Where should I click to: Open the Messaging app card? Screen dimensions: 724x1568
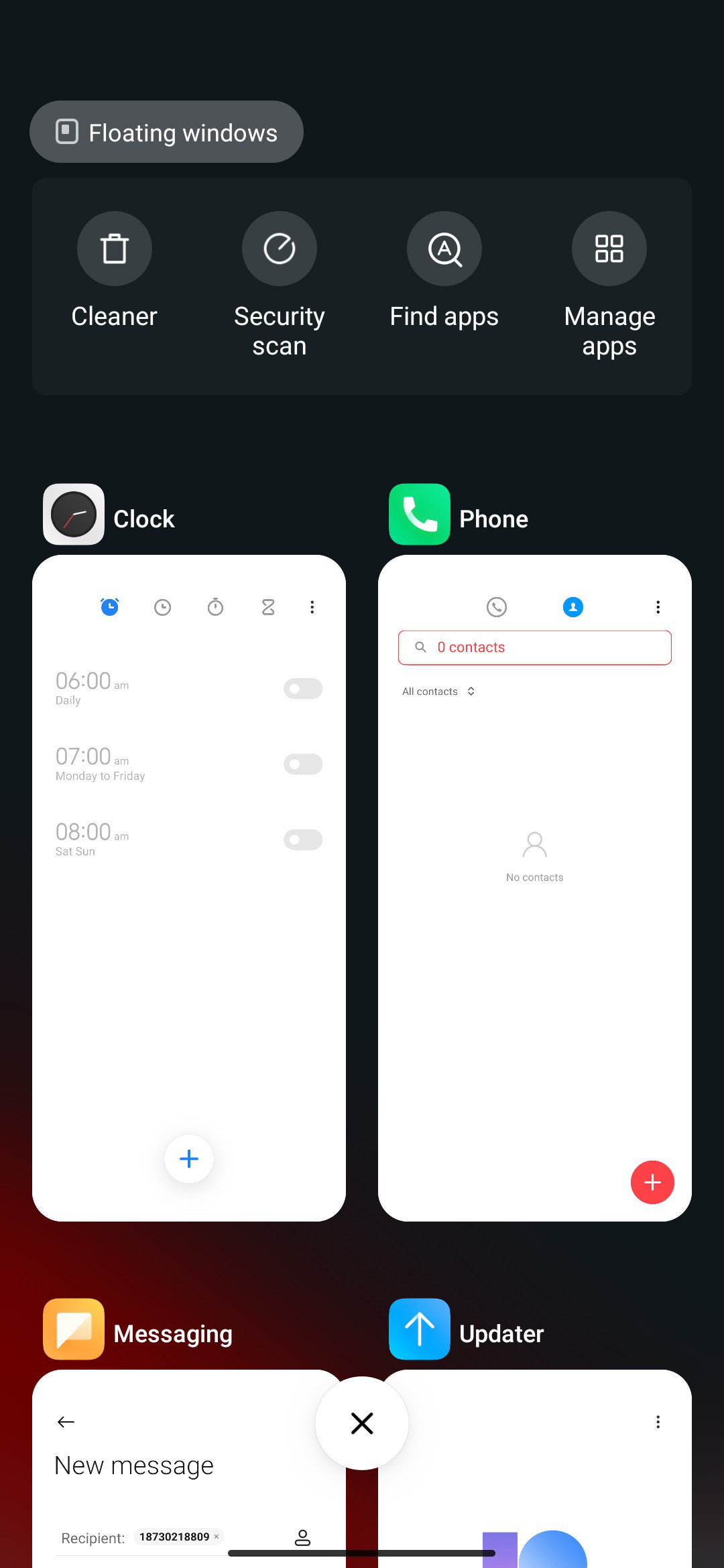(x=189, y=1469)
